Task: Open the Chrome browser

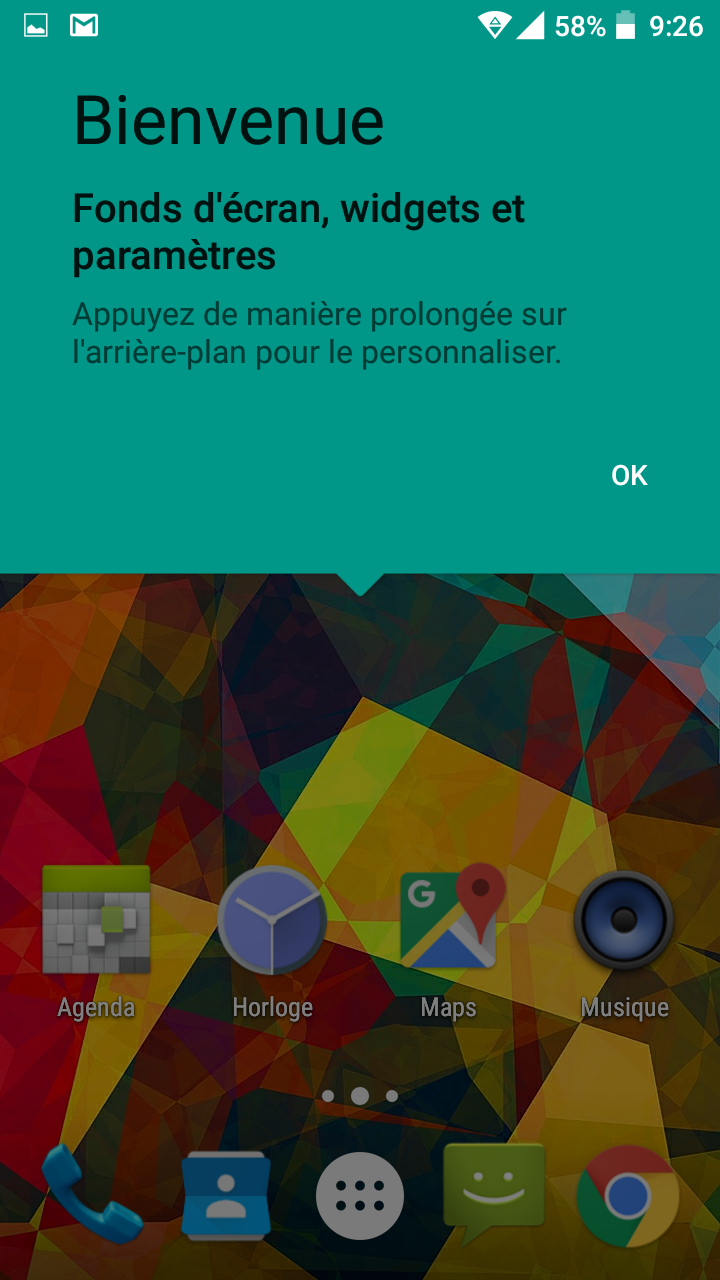Action: pos(628,1196)
